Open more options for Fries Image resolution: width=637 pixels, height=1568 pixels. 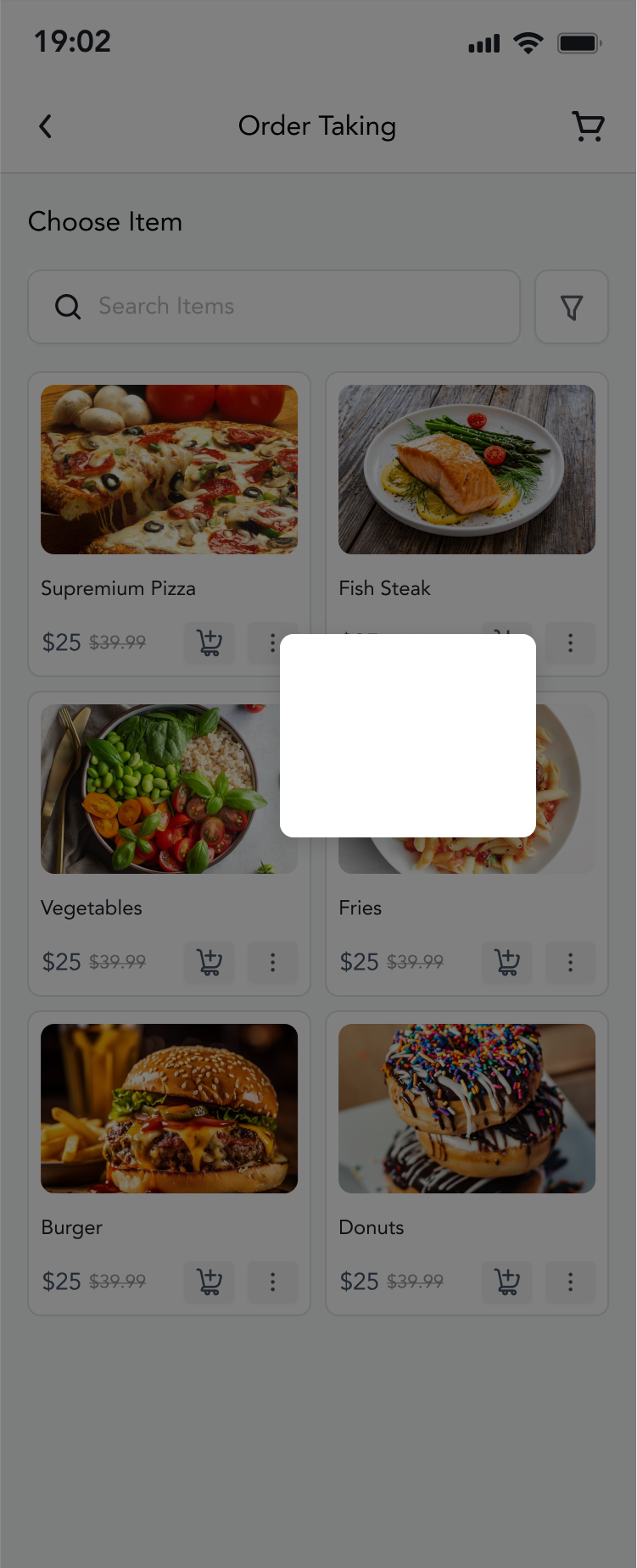pyautogui.click(x=570, y=962)
